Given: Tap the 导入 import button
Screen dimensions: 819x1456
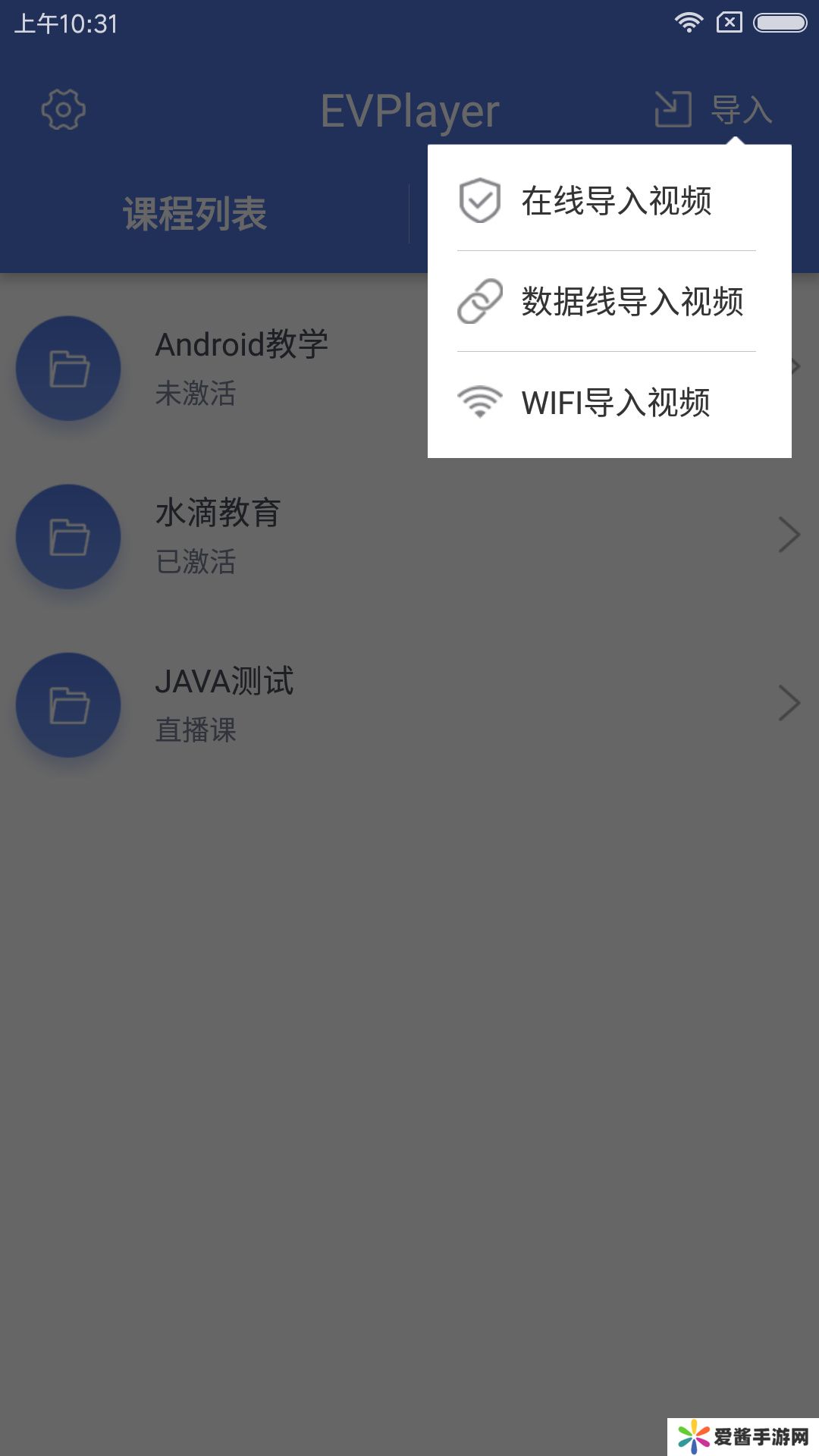Looking at the screenshot, I should 714,110.
